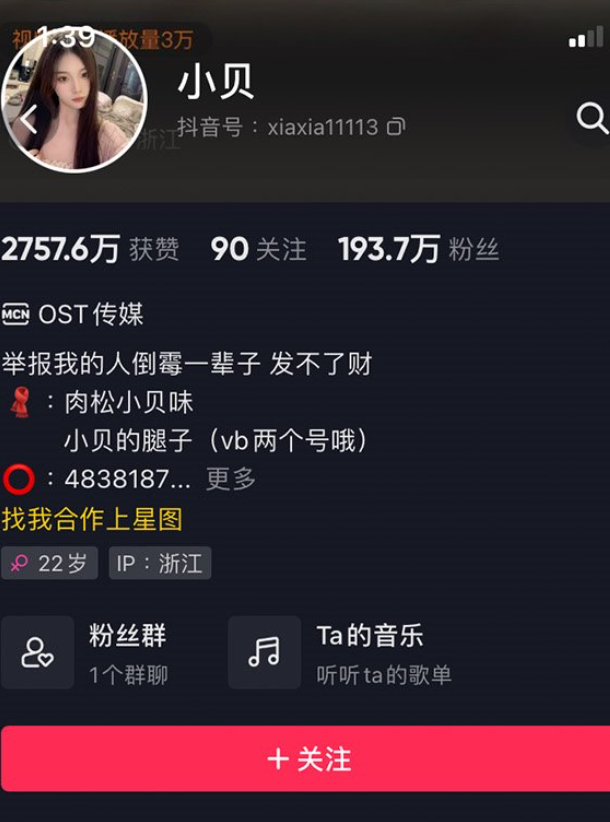The width and height of the screenshot is (610, 822).
Task: Go back using the left arrow
Action: [x=28, y=121]
